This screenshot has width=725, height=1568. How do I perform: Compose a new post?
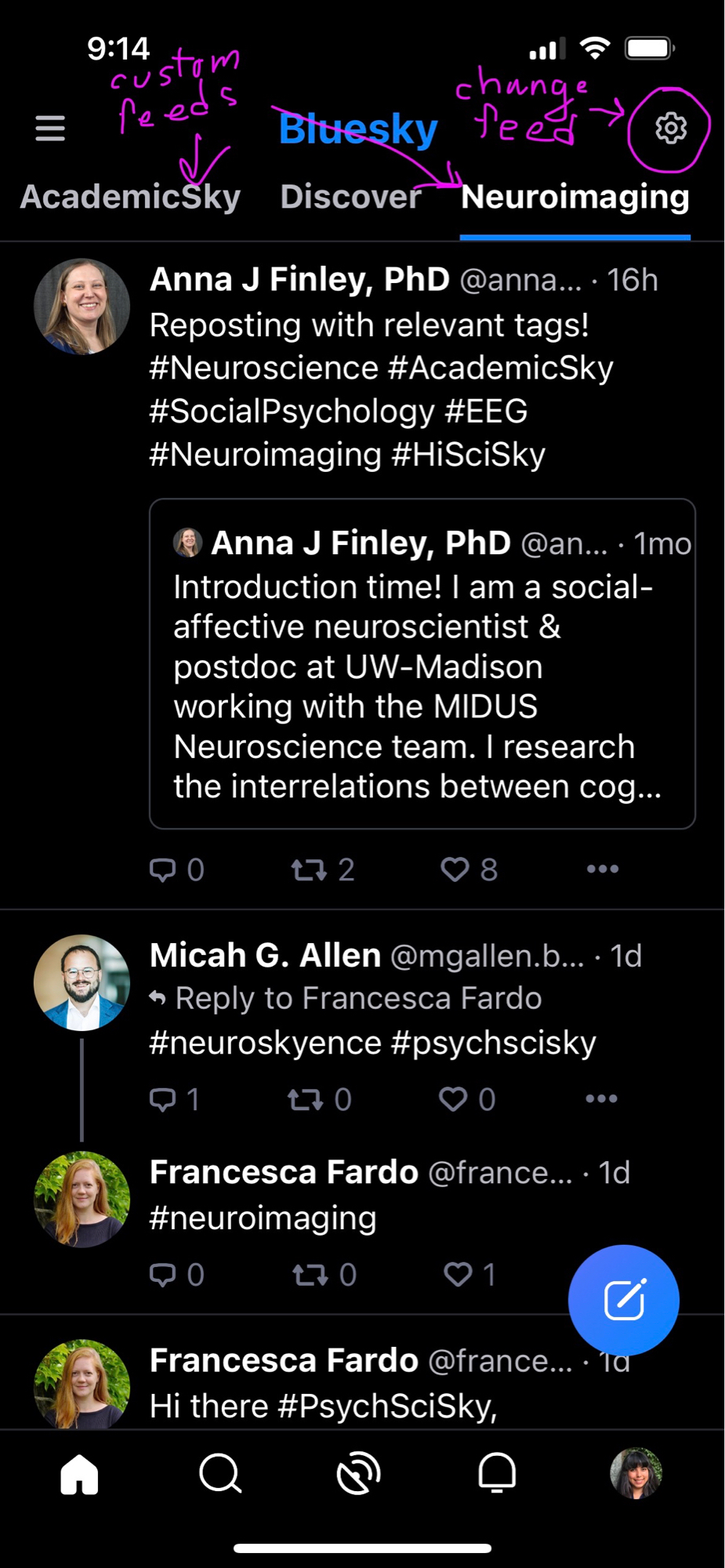pos(624,1299)
